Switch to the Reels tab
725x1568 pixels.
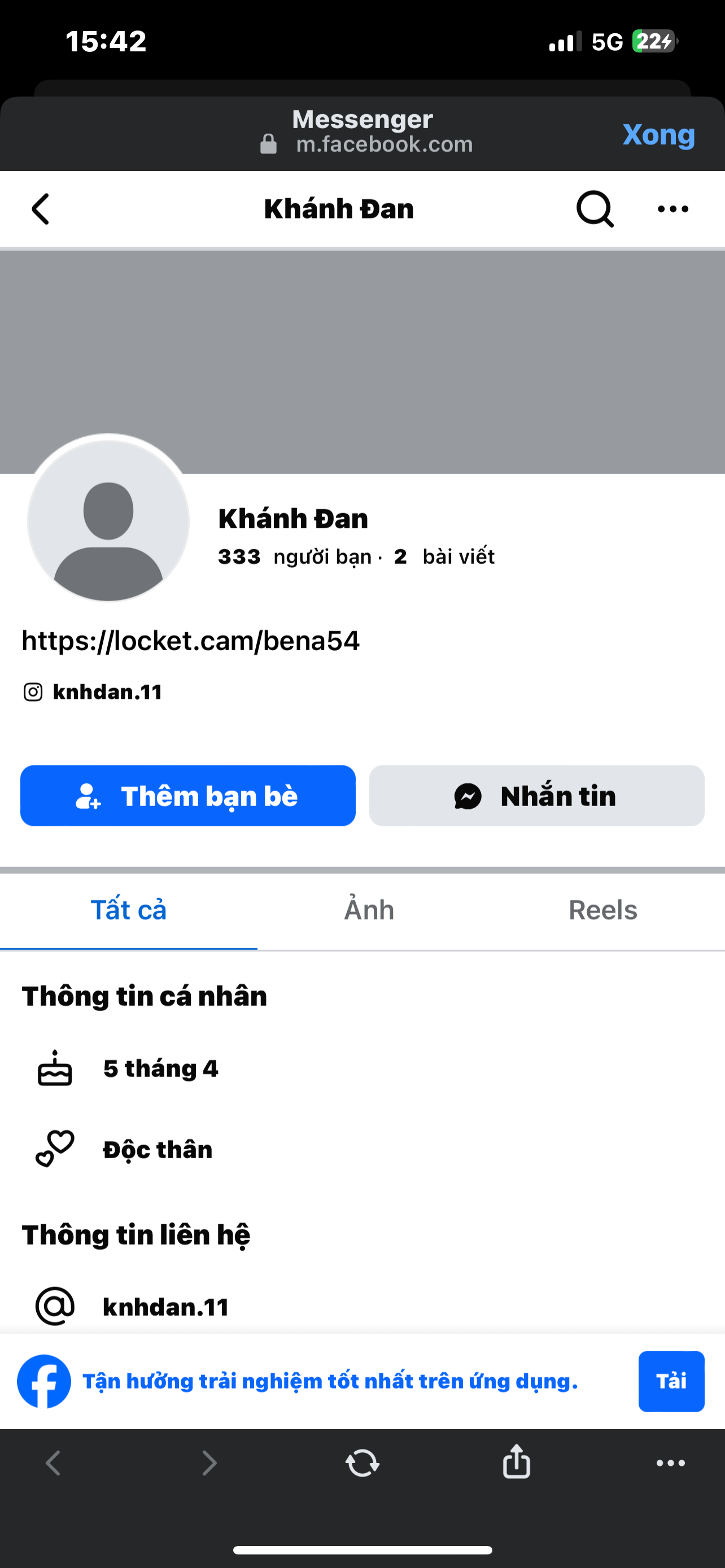pos(602,910)
